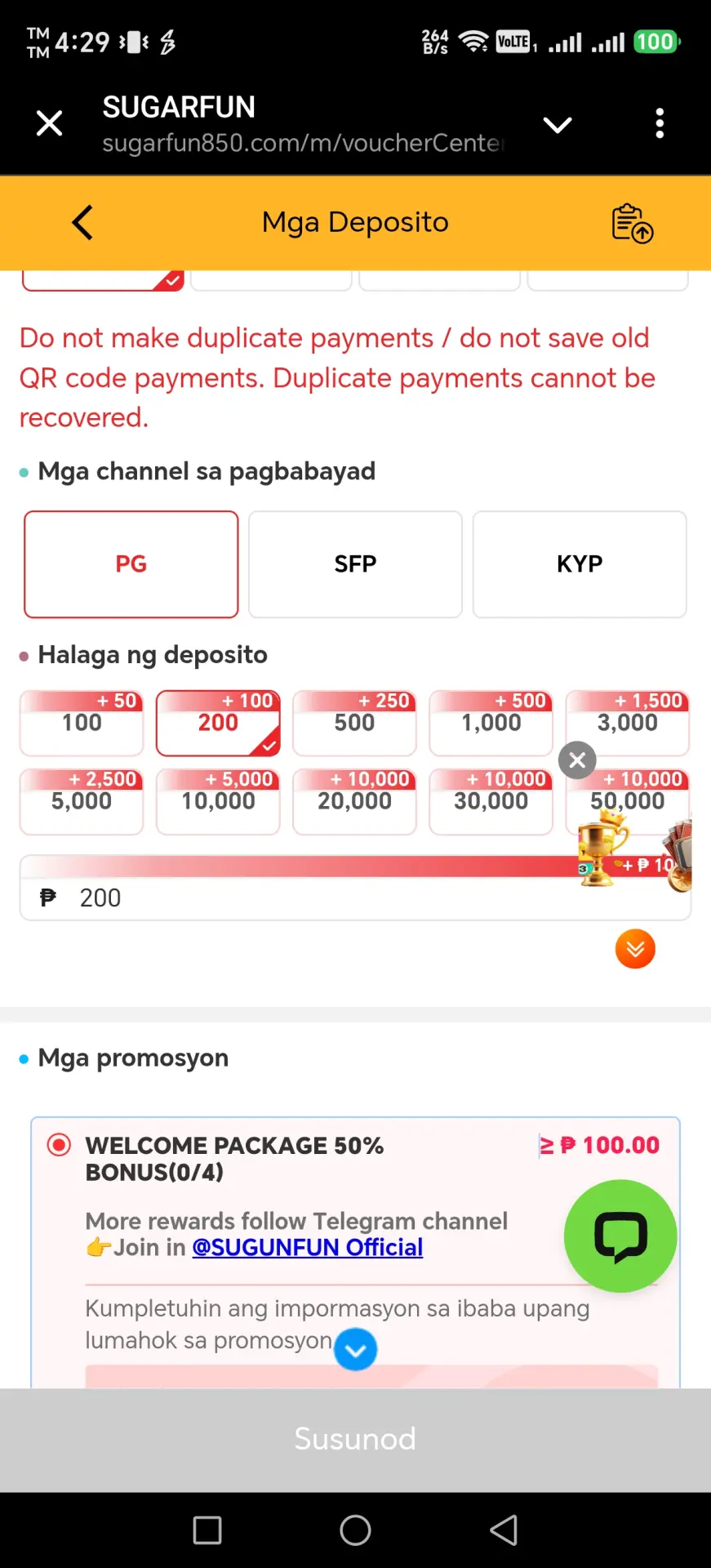This screenshot has width=711, height=1568.
Task: Tap the Susunod button
Action: [x=355, y=1439]
